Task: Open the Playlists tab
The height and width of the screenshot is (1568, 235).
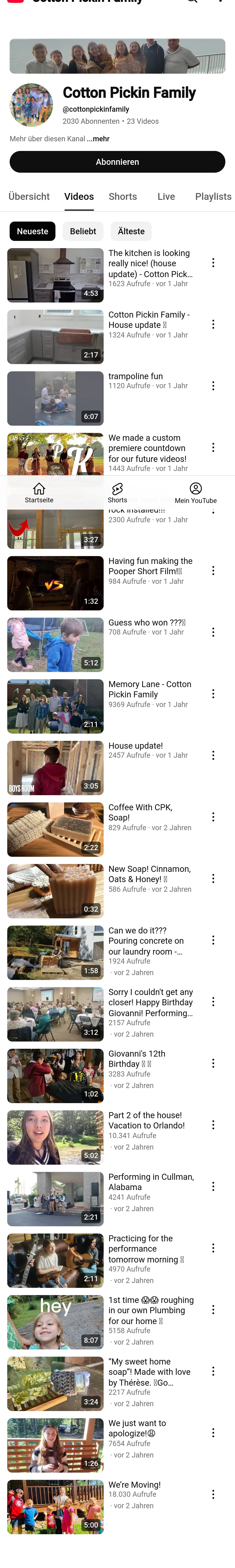Action: pyautogui.click(x=213, y=197)
